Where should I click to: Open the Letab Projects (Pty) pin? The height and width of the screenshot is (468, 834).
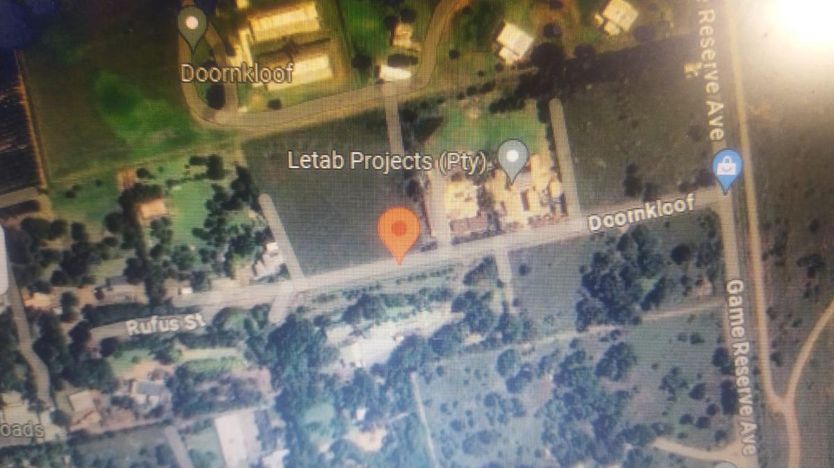pos(513,157)
